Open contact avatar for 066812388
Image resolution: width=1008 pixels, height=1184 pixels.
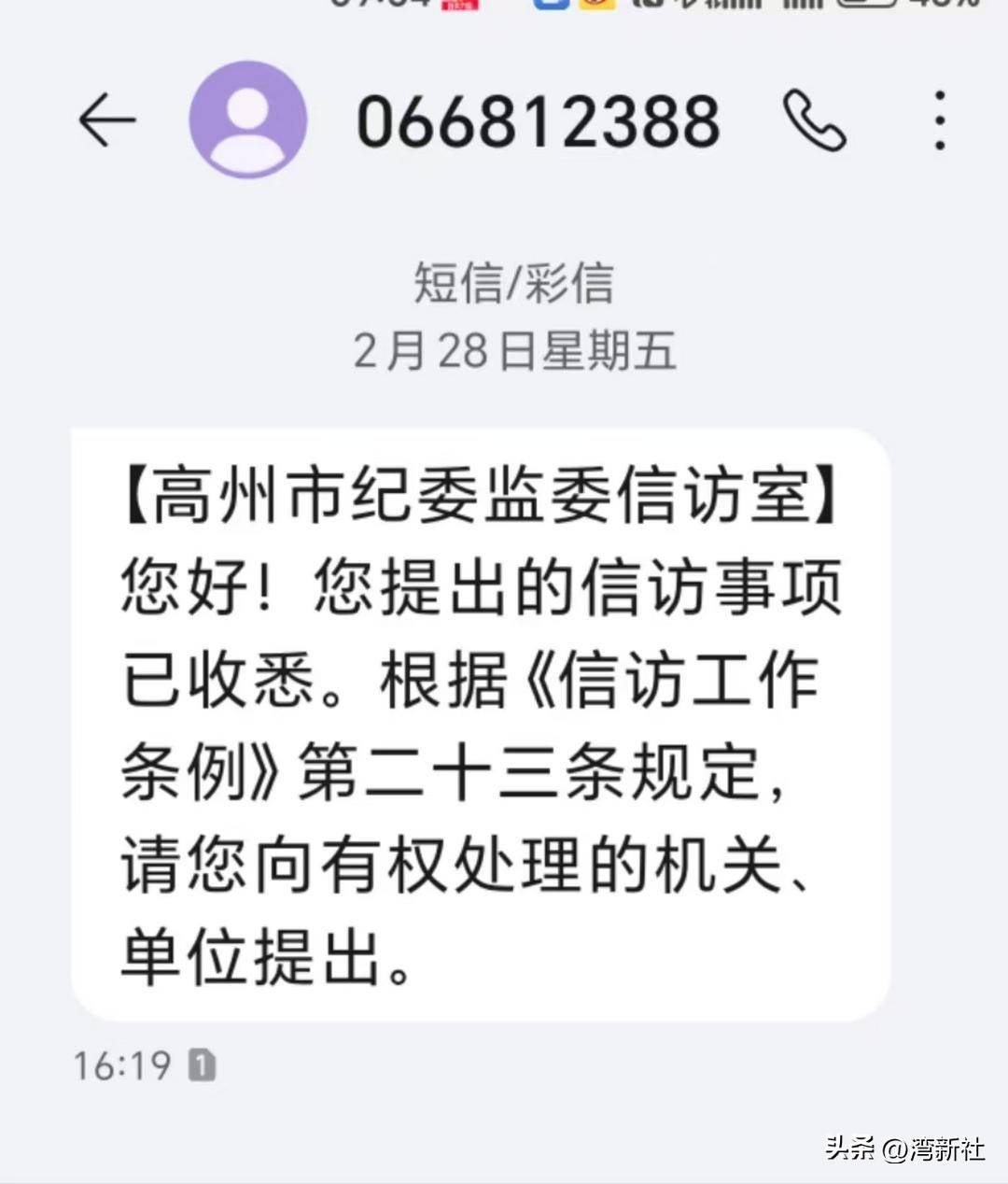pyautogui.click(x=247, y=120)
